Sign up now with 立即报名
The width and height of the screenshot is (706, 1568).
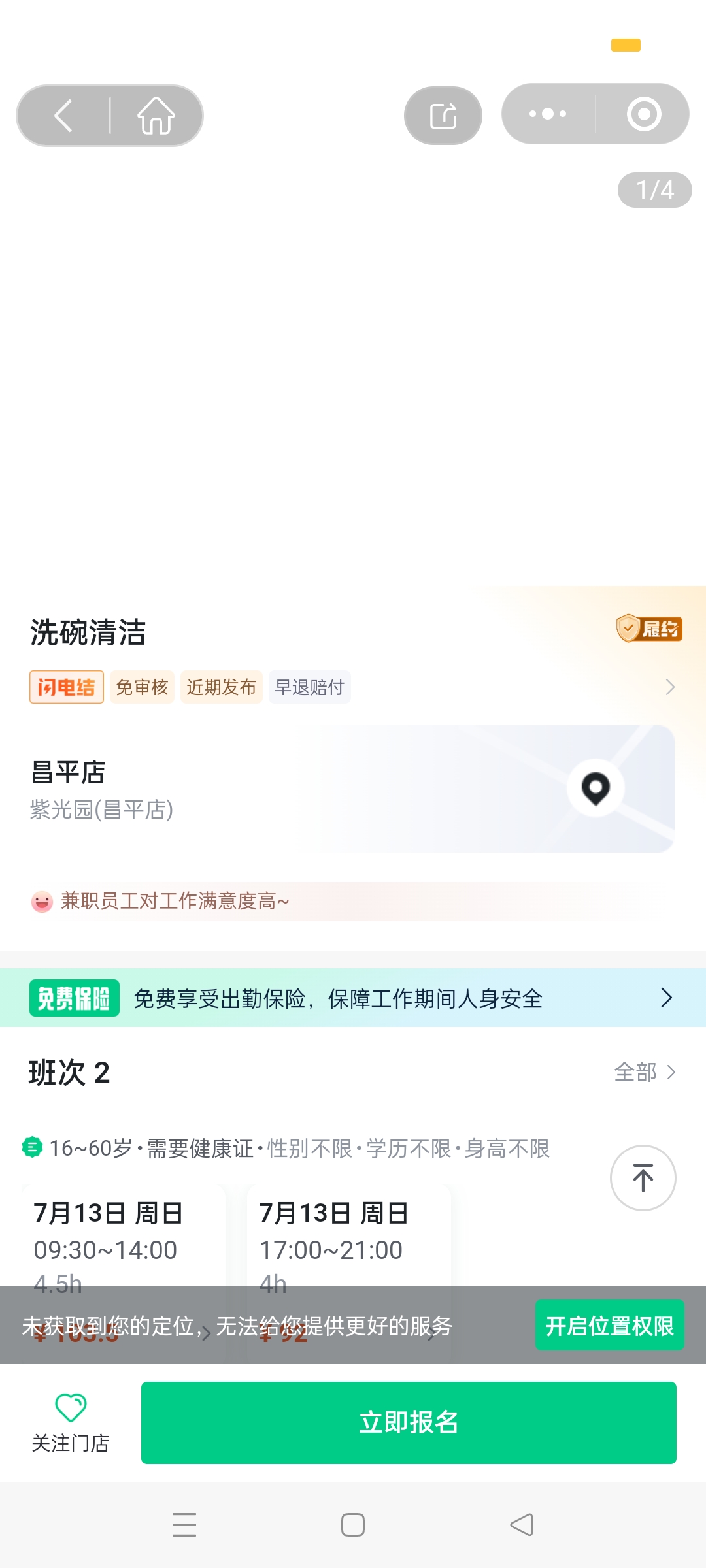[x=409, y=1423]
